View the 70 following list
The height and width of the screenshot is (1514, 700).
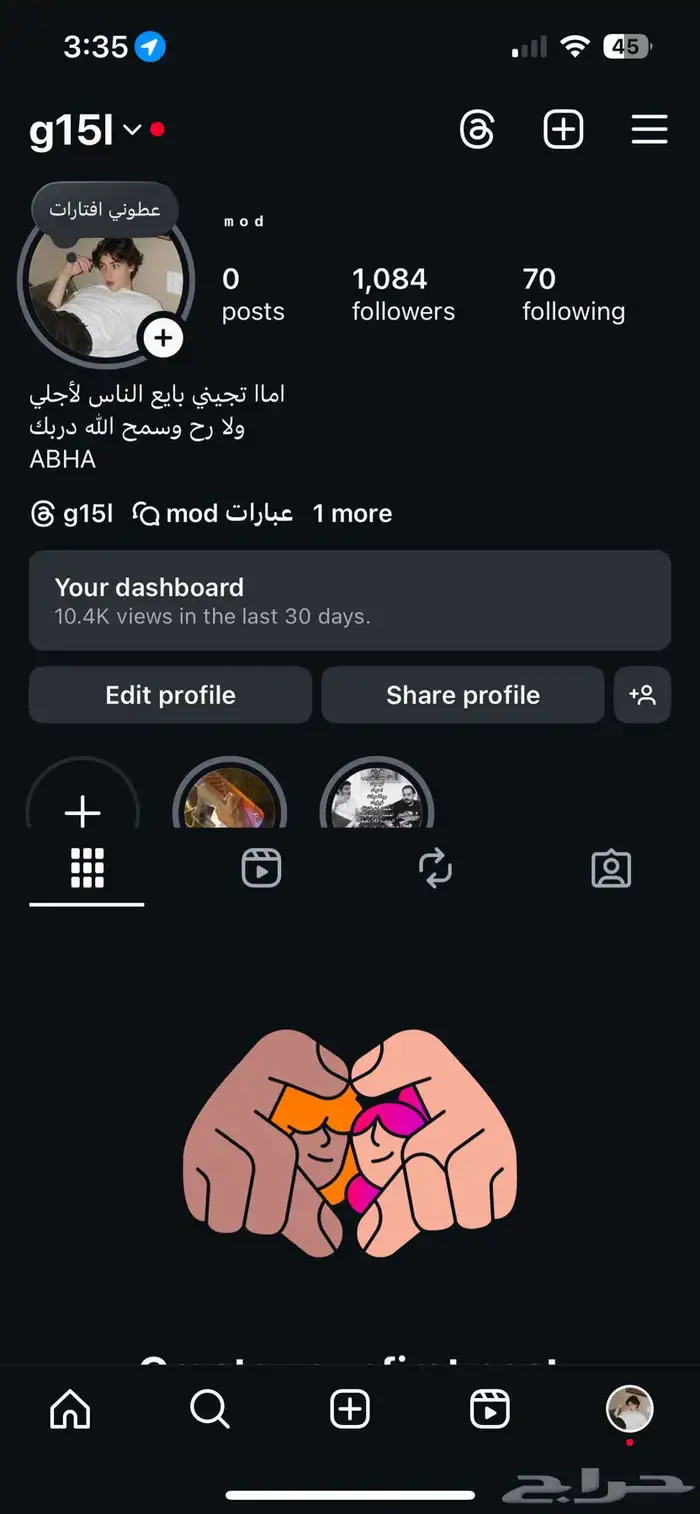pyautogui.click(x=573, y=294)
